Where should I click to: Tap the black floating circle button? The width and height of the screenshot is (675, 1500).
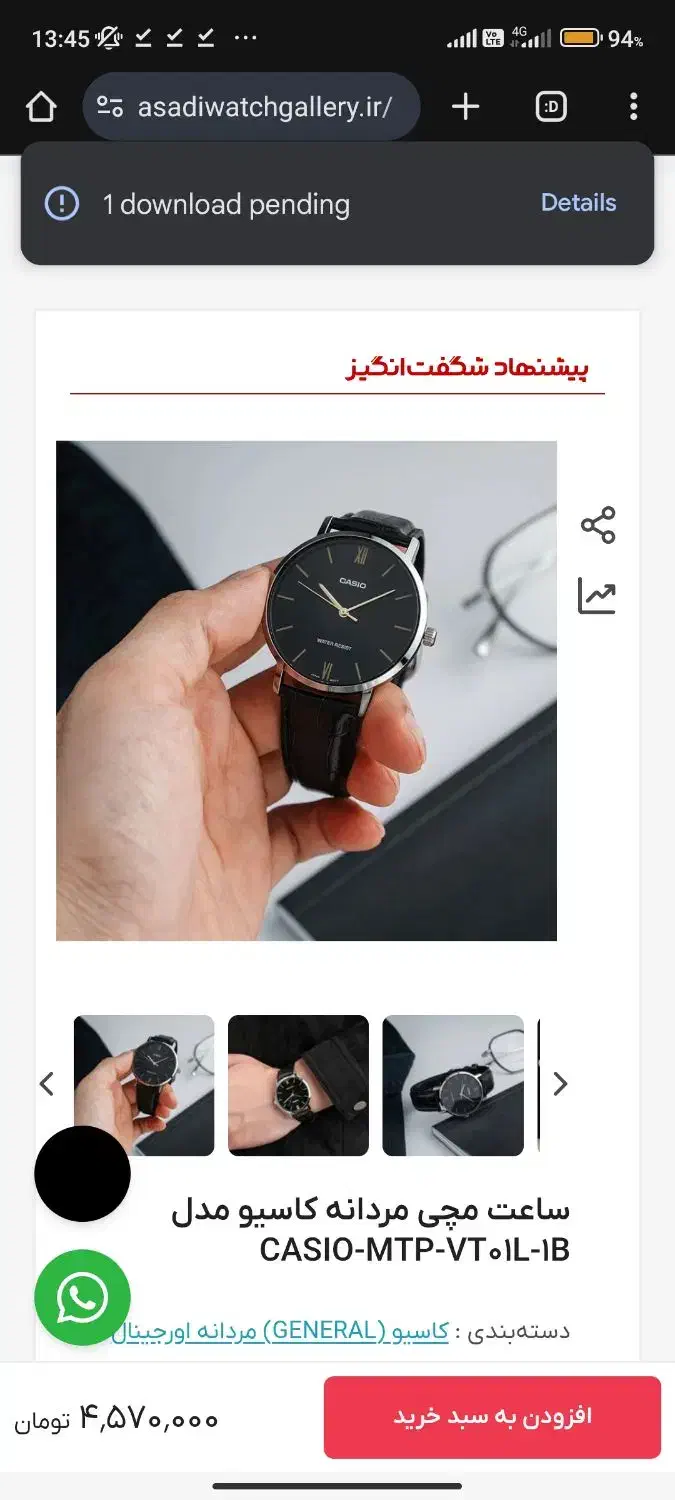tap(82, 1174)
